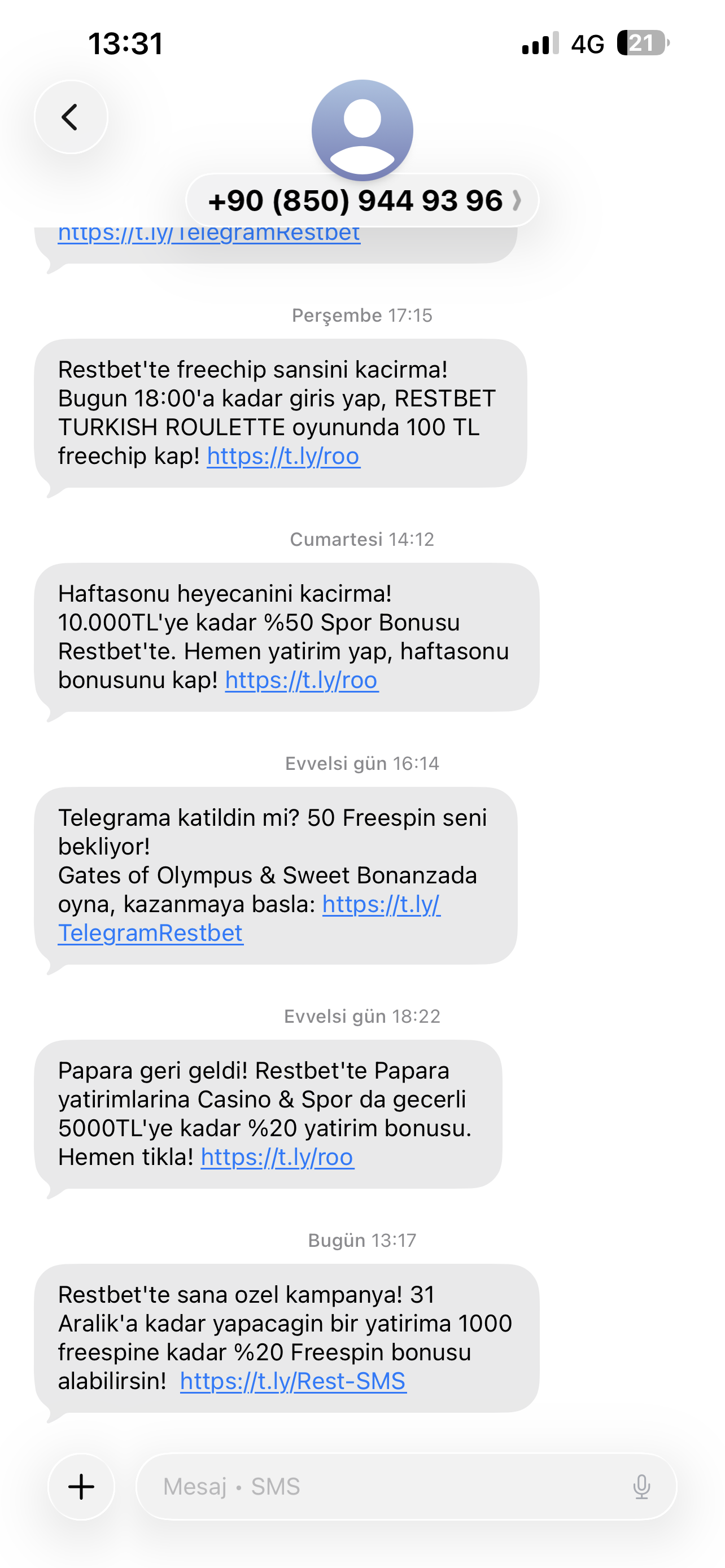Screen dimensions: 725x1568
Task: Open the plus attachments menu
Action: pos(81,1487)
